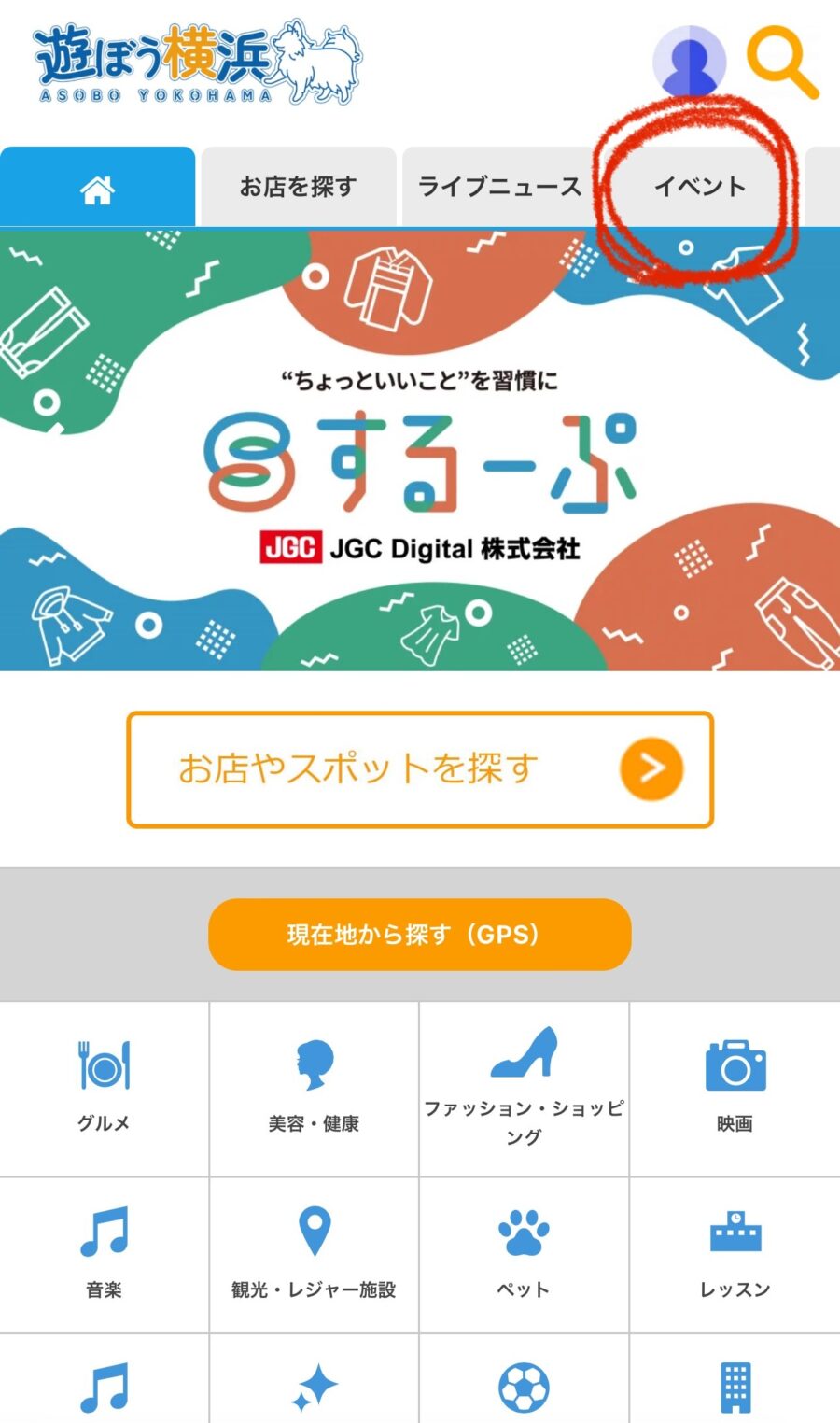The height and width of the screenshot is (1423, 840).
Task: Open the ライブニュース tab
Action: click(x=499, y=188)
